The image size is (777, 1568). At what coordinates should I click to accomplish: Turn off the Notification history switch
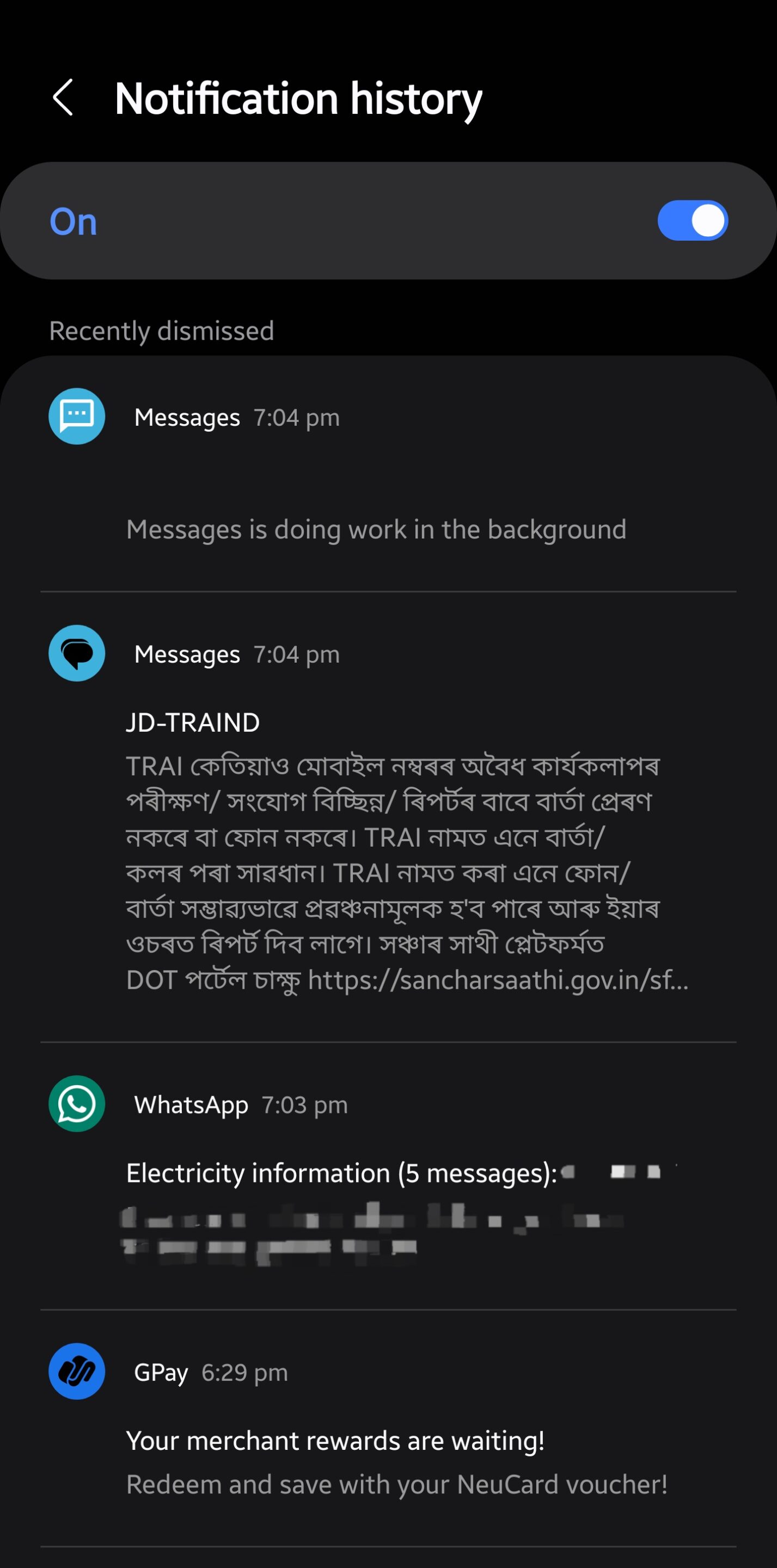tap(693, 220)
